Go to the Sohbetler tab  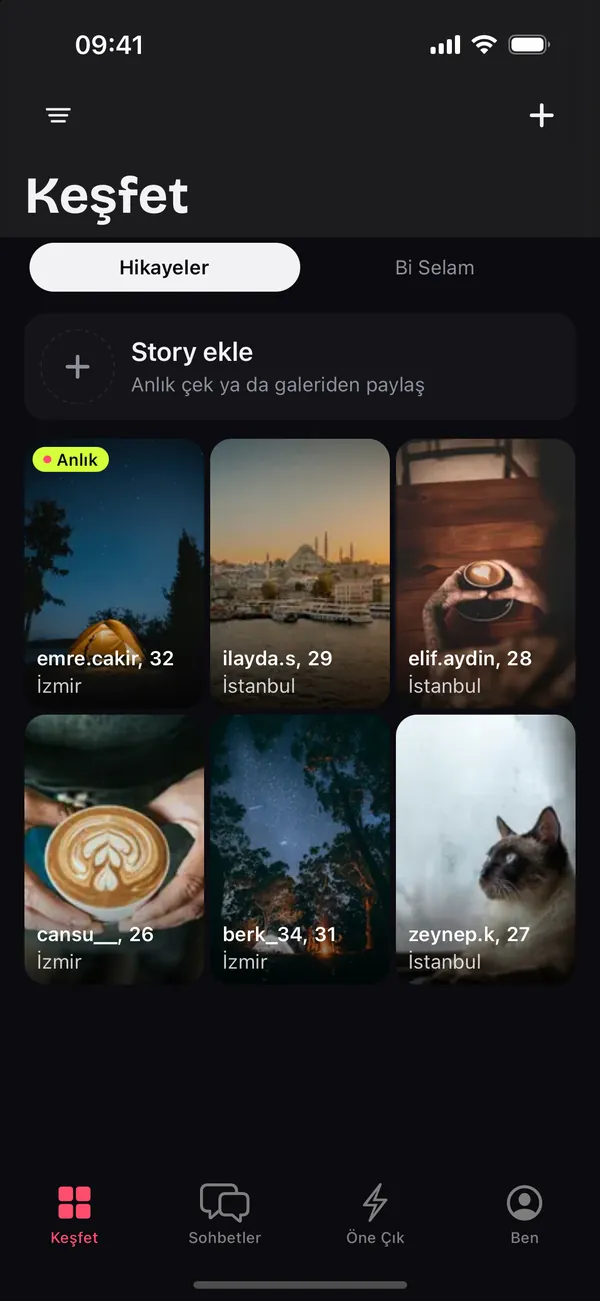[x=225, y=1214]
